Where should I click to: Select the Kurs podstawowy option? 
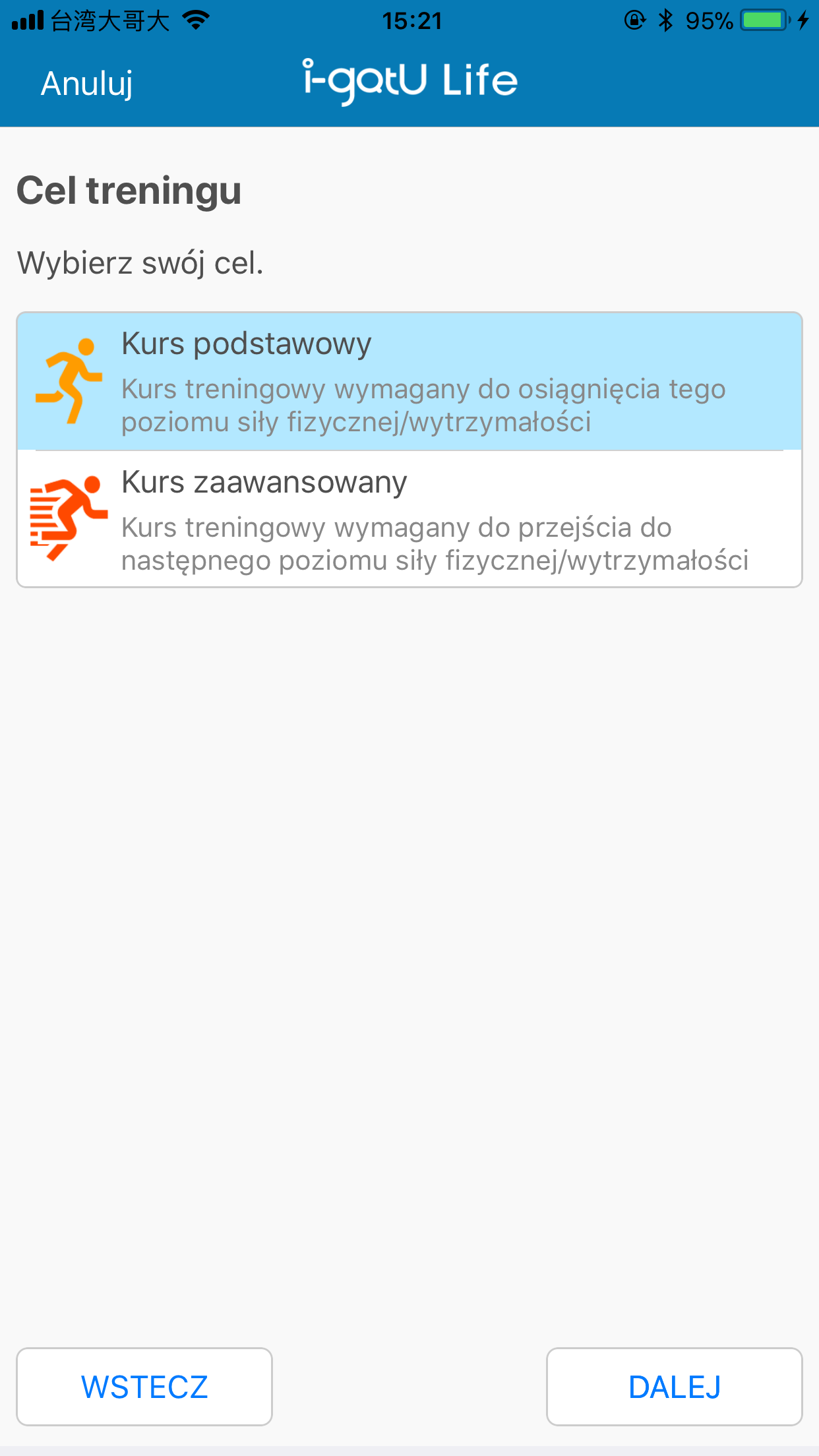(409, 382)
